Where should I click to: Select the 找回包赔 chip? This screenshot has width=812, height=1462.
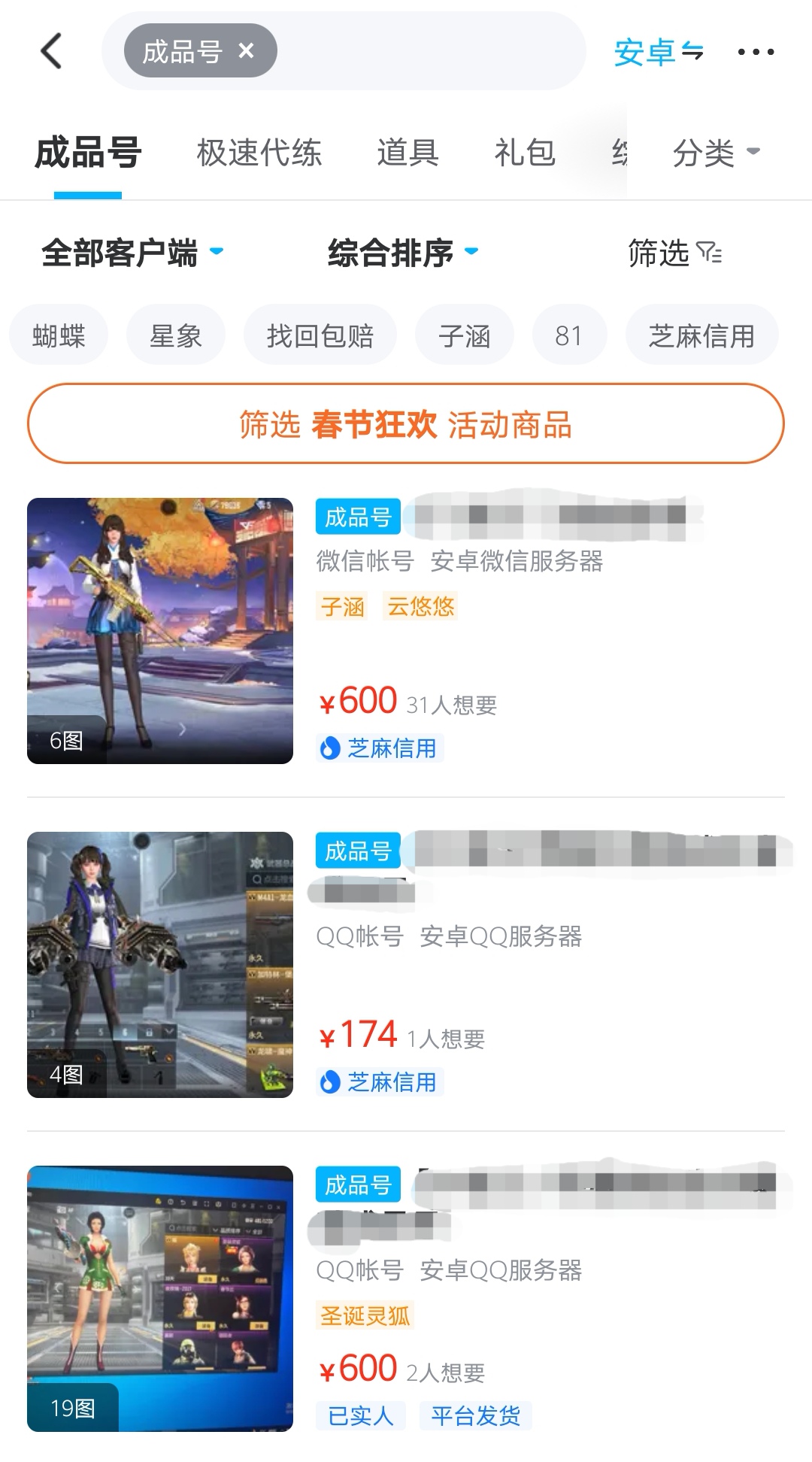click(320, 335)
